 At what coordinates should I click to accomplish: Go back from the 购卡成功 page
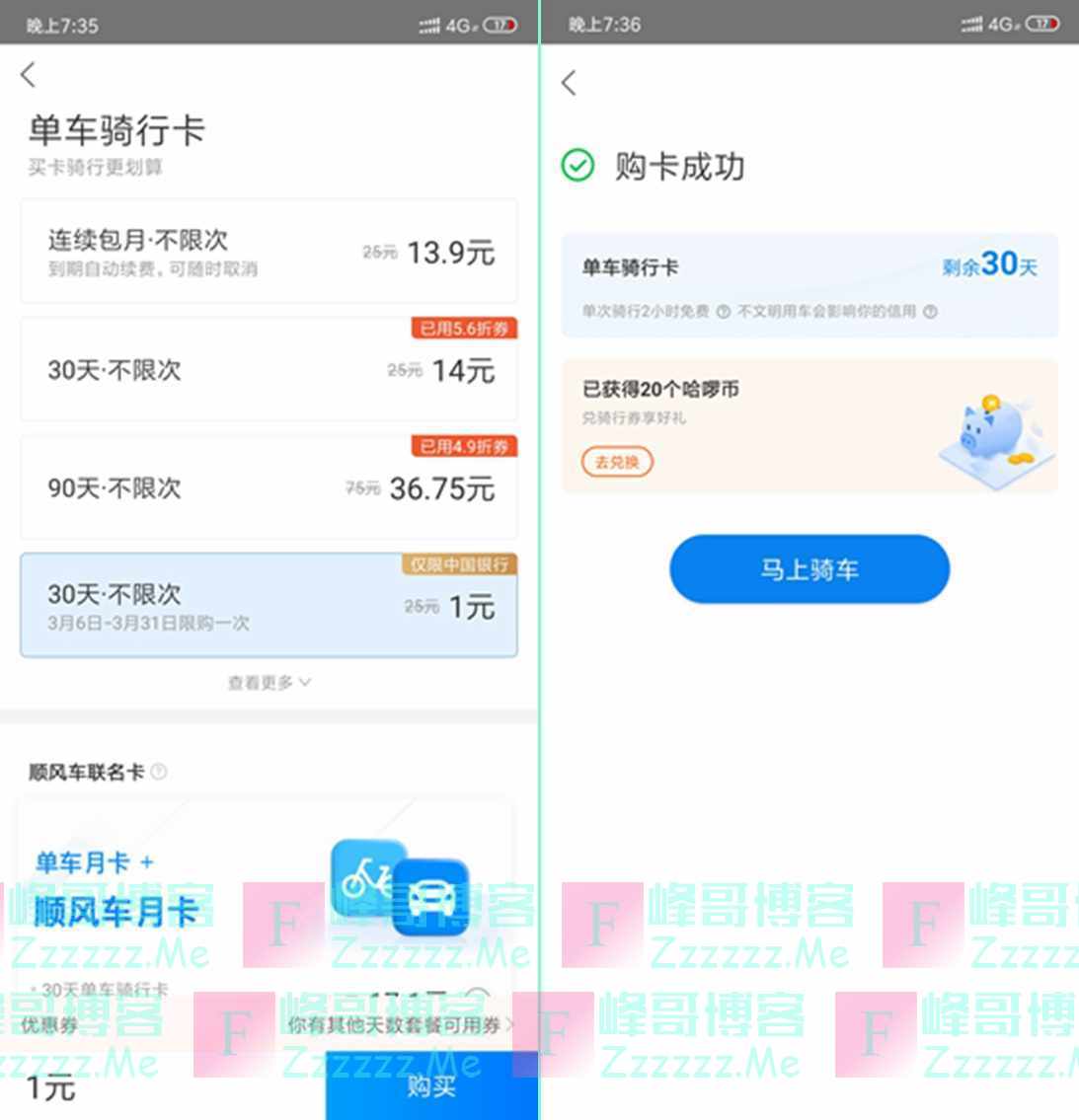(x=569, y=83)
